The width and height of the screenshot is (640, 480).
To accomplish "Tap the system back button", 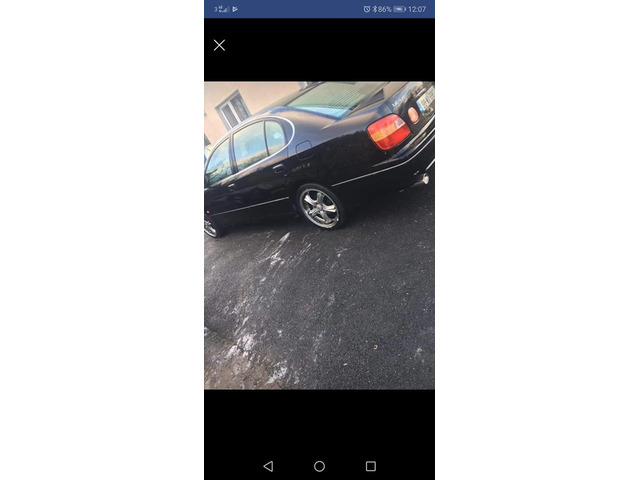I will (268, 466).
